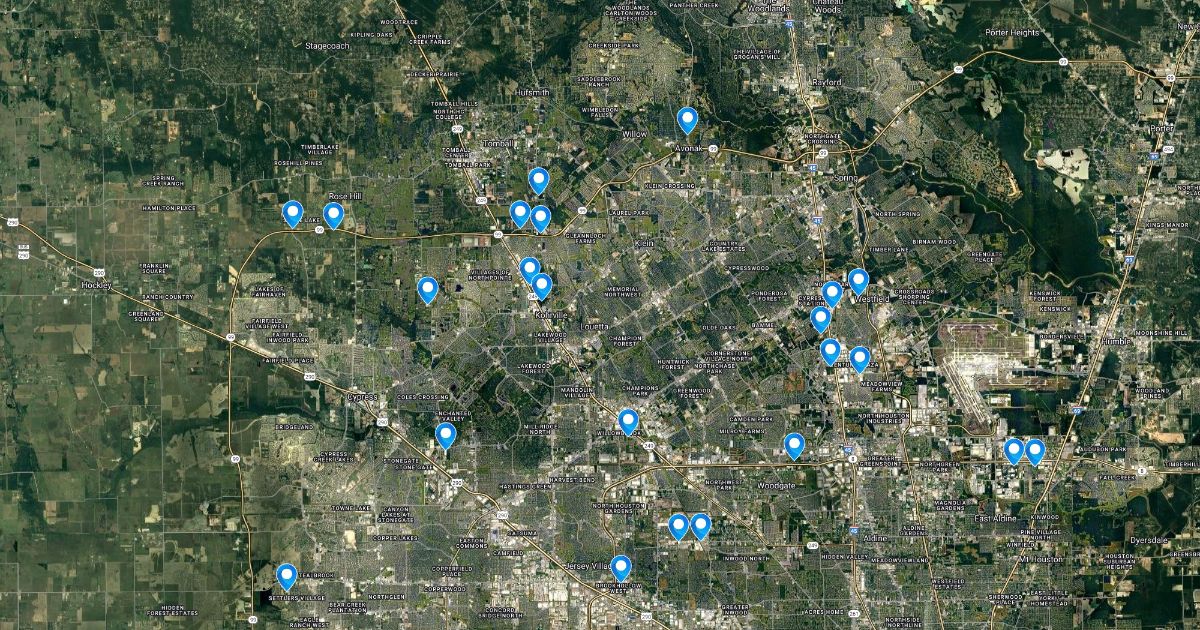Select the pin just above Westfield
1200x630 pixels.
(858, 281)
